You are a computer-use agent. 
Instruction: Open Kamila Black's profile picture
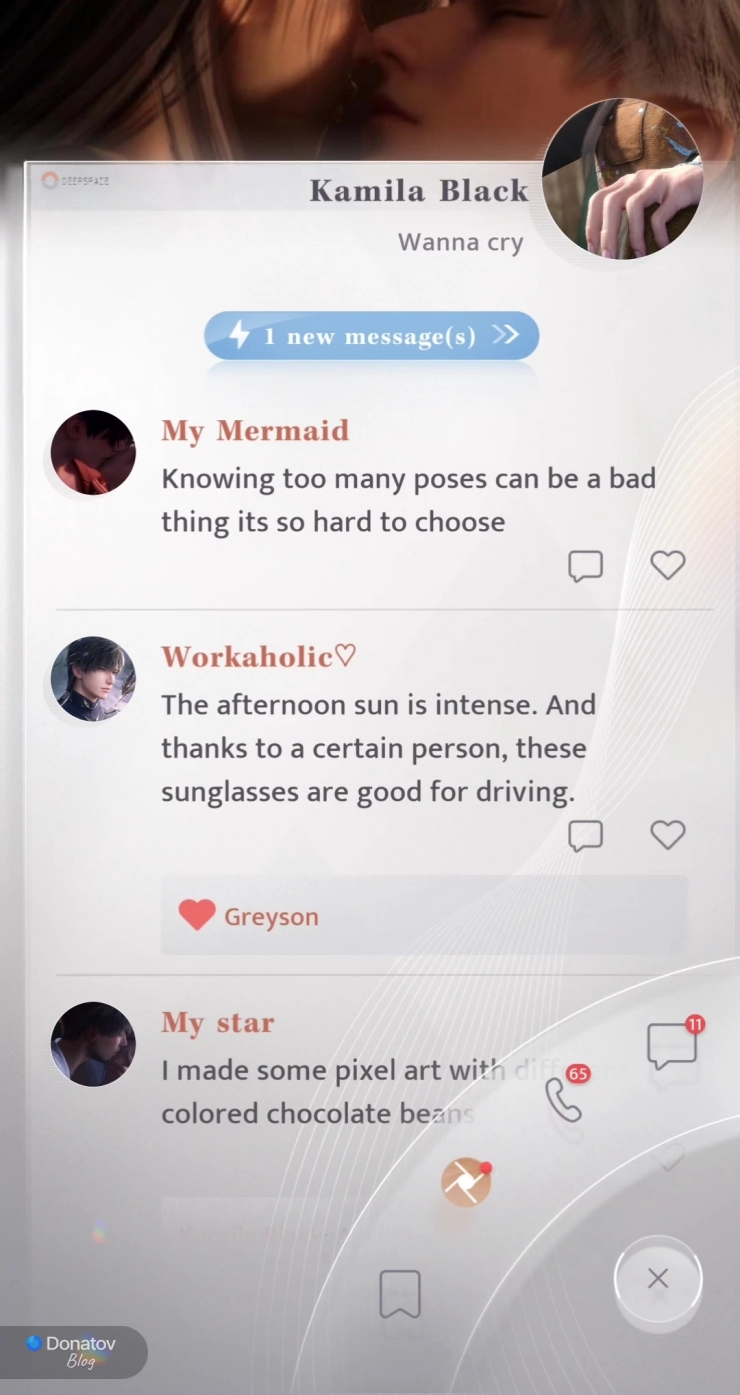click(622, 180)
